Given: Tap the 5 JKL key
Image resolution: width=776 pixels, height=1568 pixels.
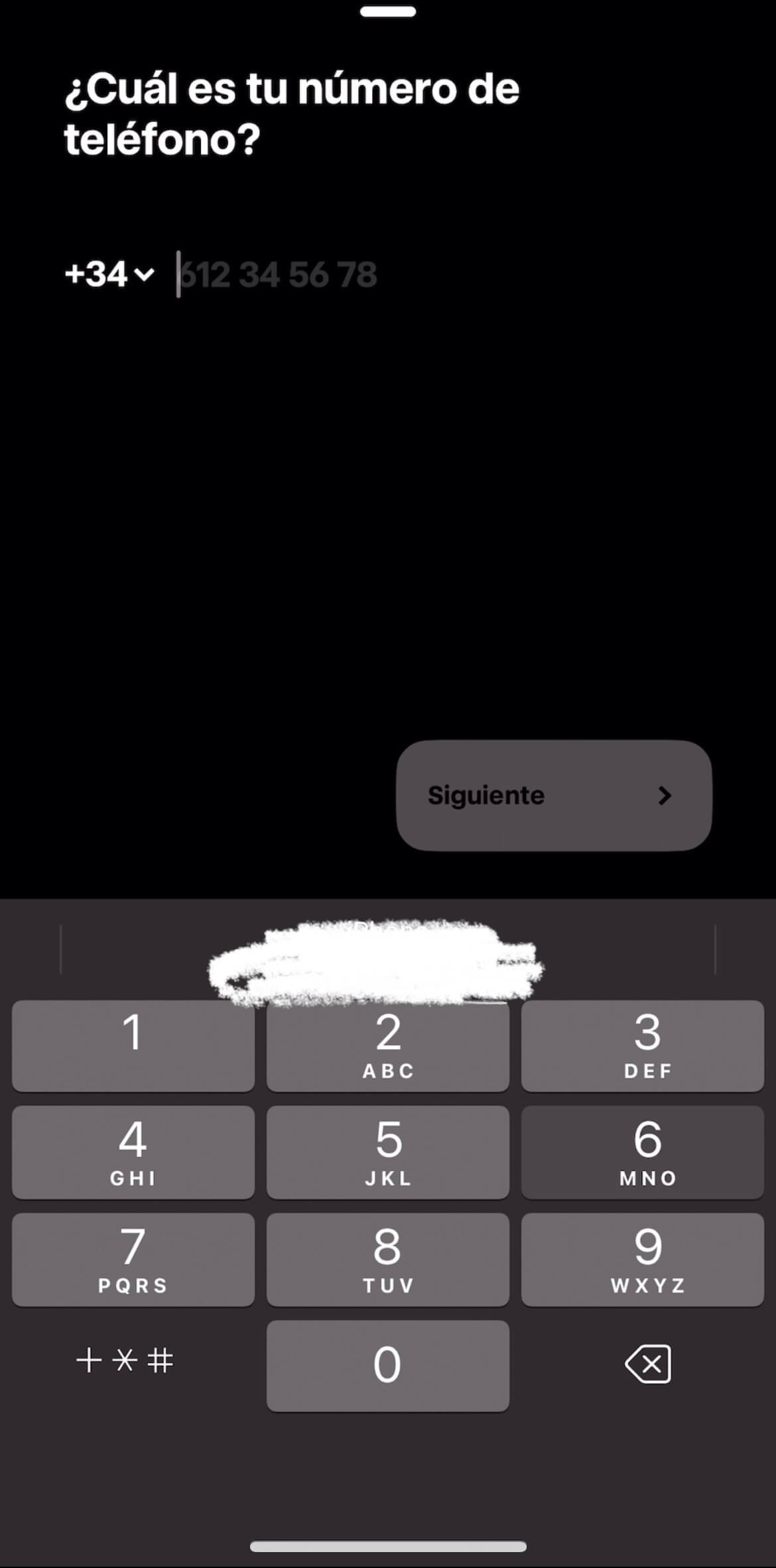Looking at the screenshot, I should (x=388, y=1152).
